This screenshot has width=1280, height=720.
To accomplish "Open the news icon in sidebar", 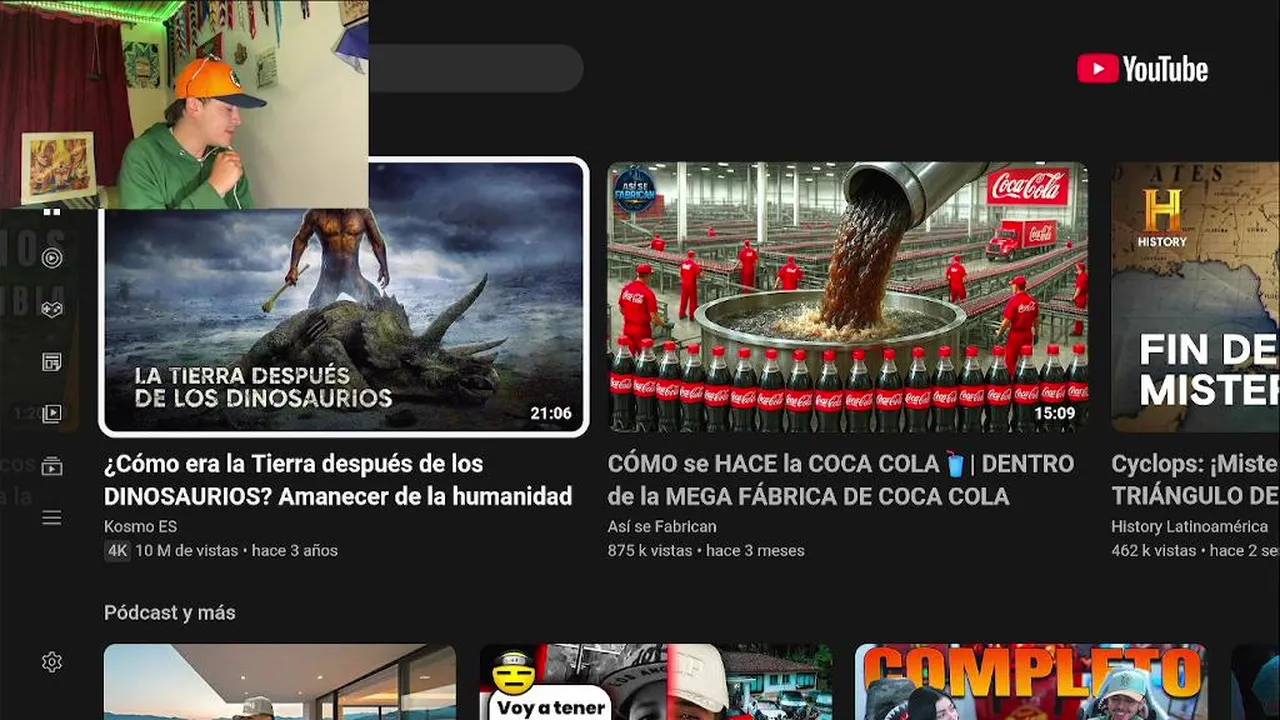I will [52, 362].
